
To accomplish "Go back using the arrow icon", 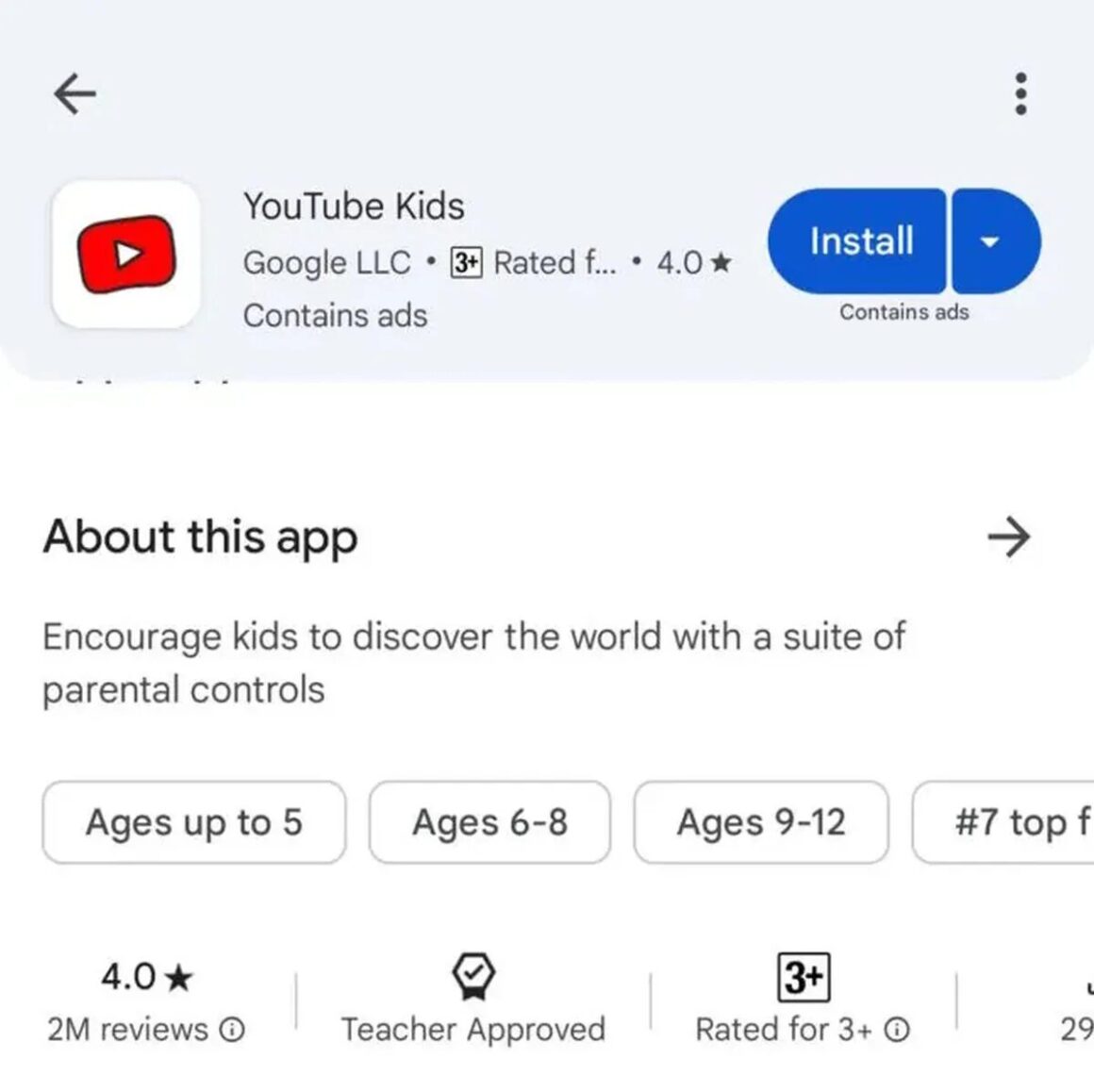I will click(x=75, y=93).
